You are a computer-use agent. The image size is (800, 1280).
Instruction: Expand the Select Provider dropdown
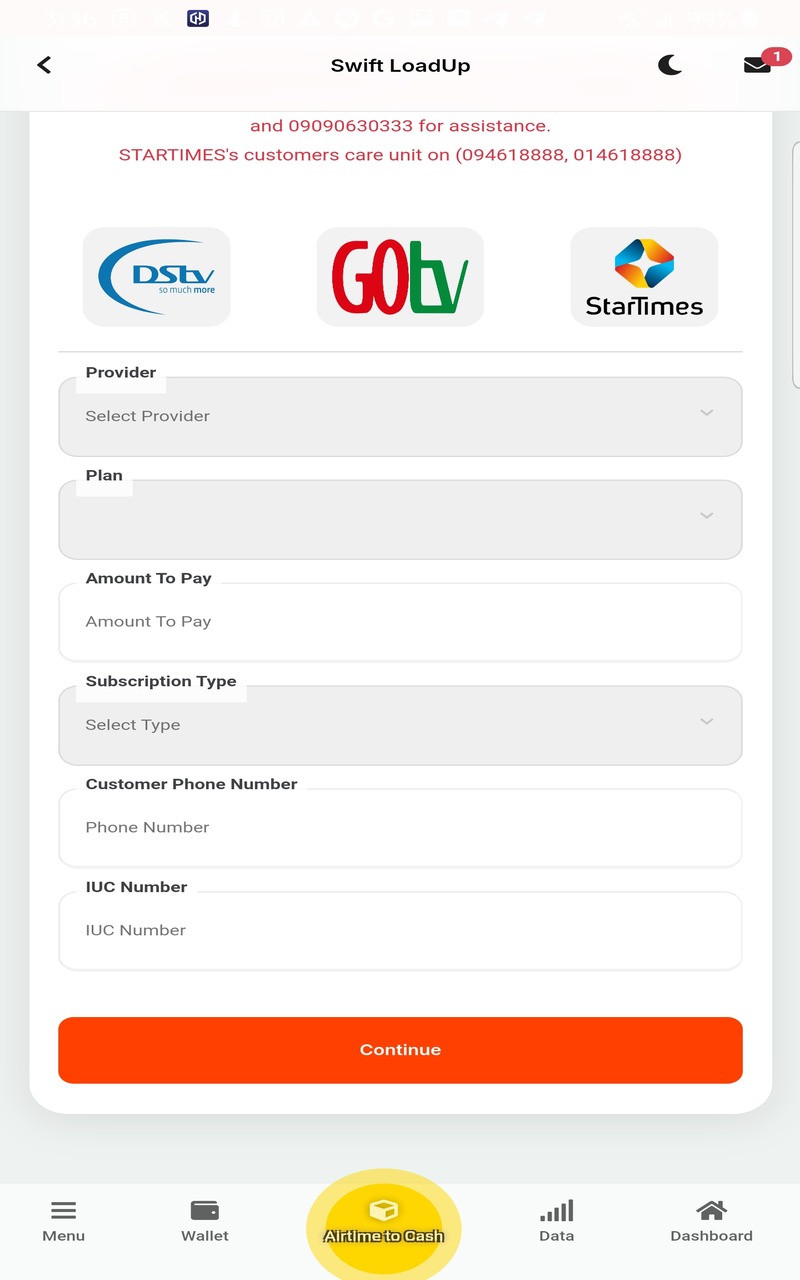click(400, 416)
